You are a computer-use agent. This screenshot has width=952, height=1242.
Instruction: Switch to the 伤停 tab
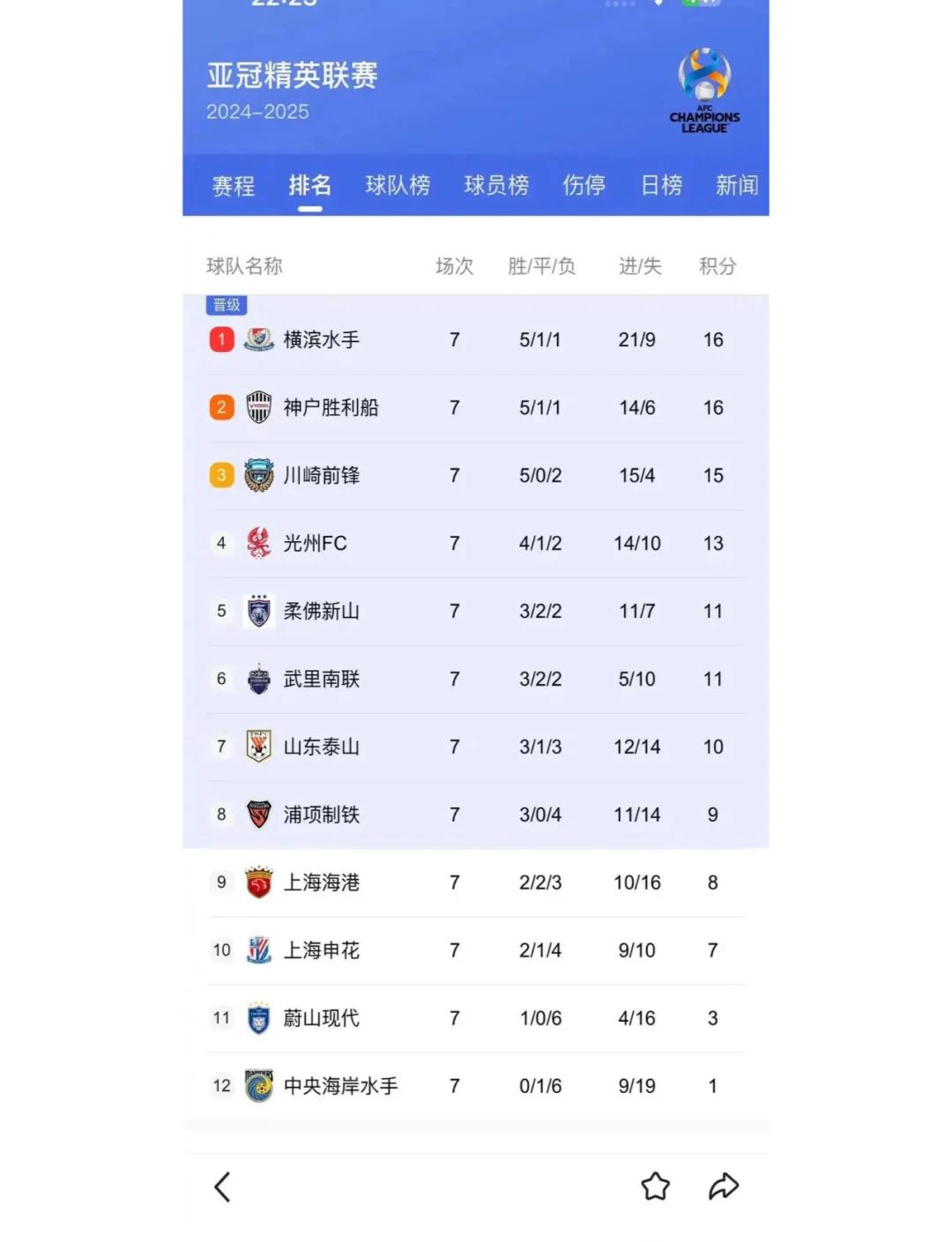click(x=584, y=185)
